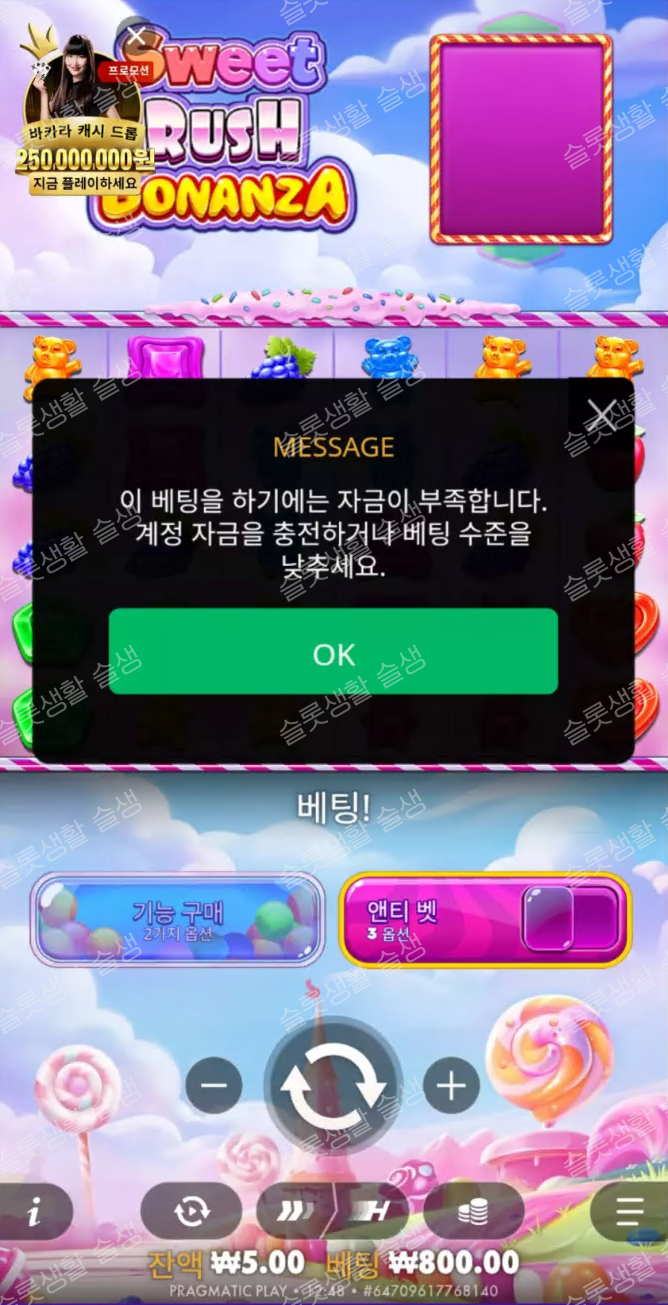668x1305 pixels.
Task: Open the 기능 구매 feature buy options
Action: [178, 919]
